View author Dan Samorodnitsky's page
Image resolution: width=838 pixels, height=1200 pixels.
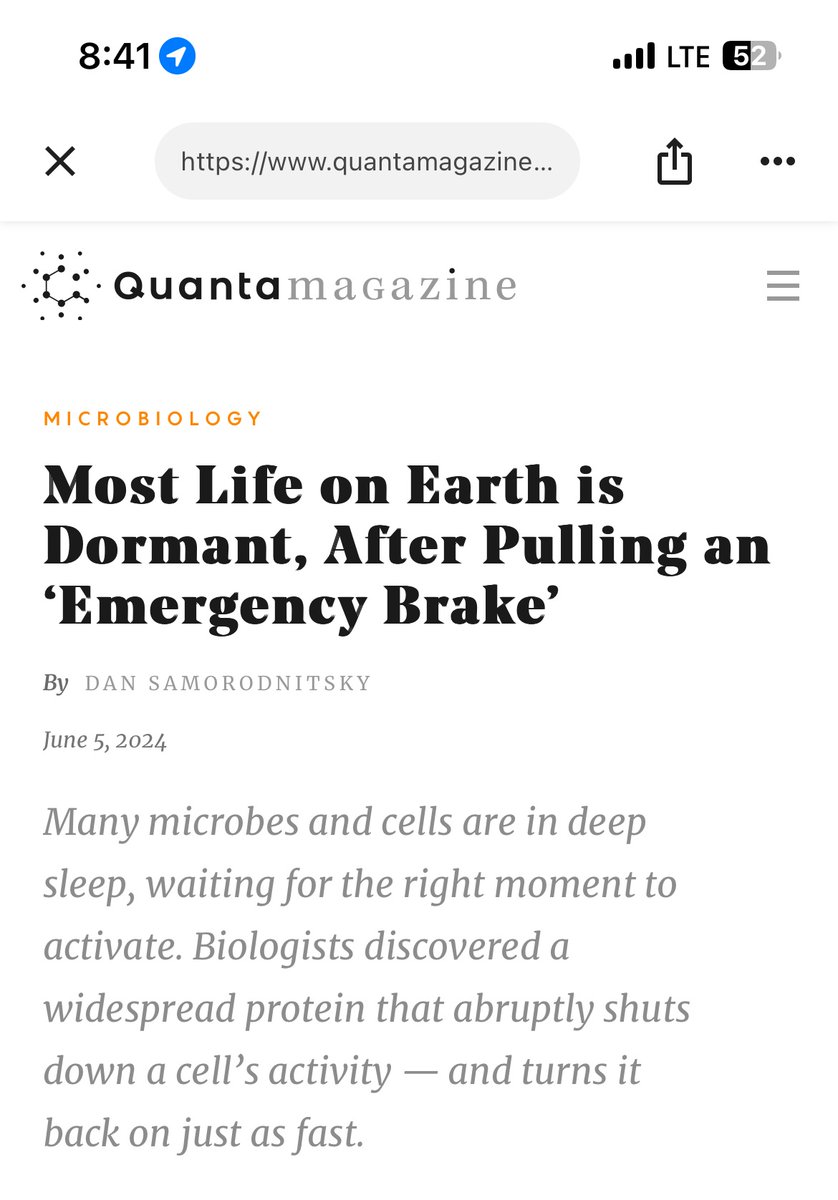tap(228, 683)
